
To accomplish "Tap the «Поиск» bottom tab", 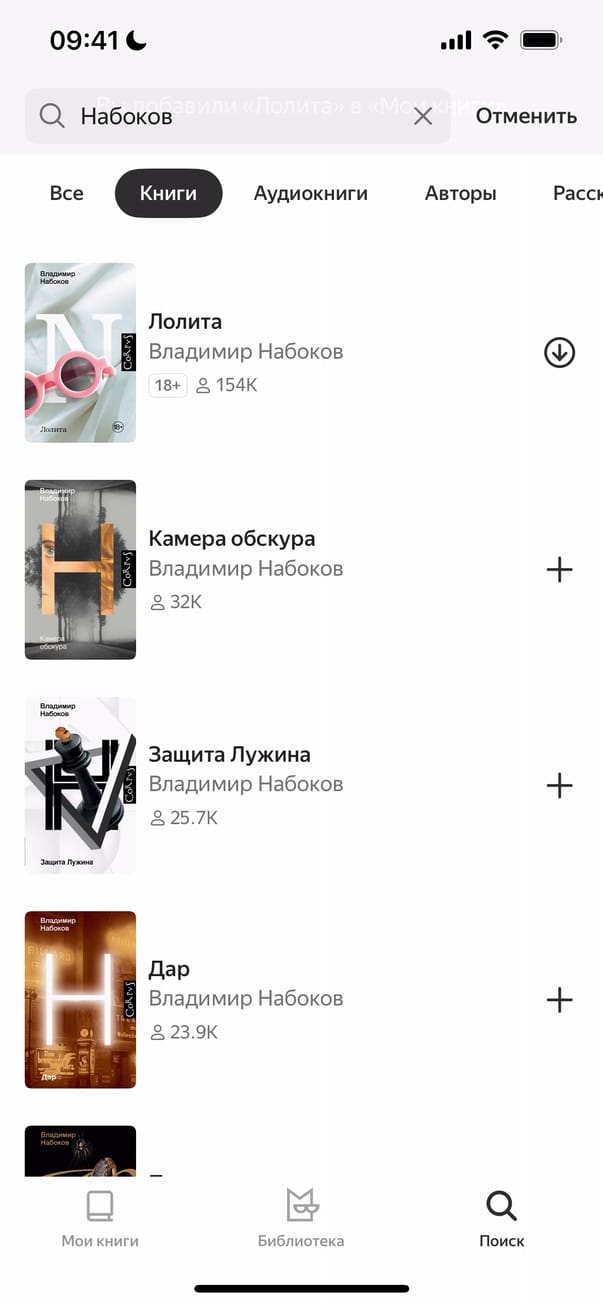I will click(501, 1219).
